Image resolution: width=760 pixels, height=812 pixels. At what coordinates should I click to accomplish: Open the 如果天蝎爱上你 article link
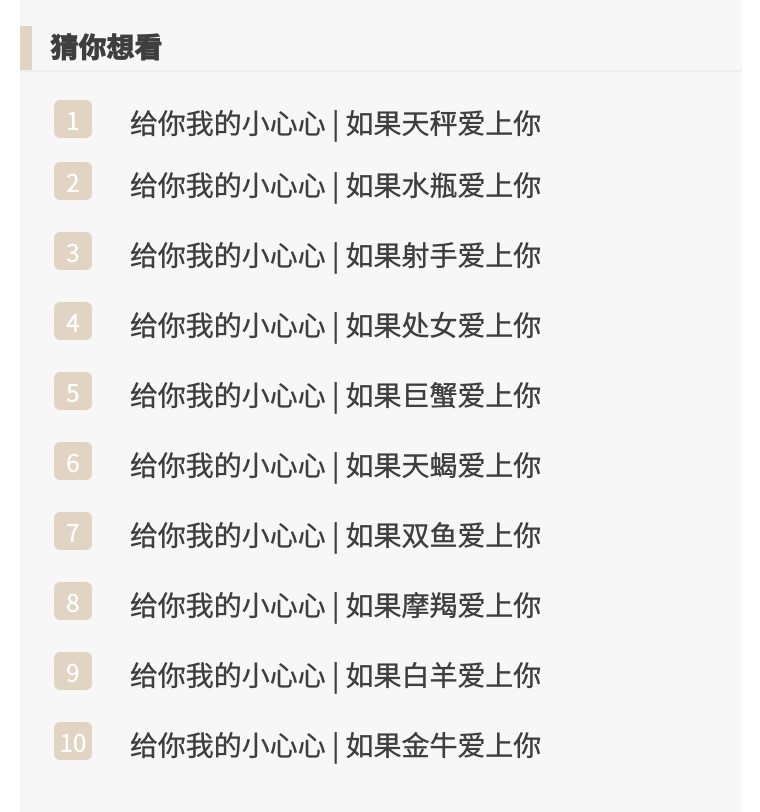334,465
